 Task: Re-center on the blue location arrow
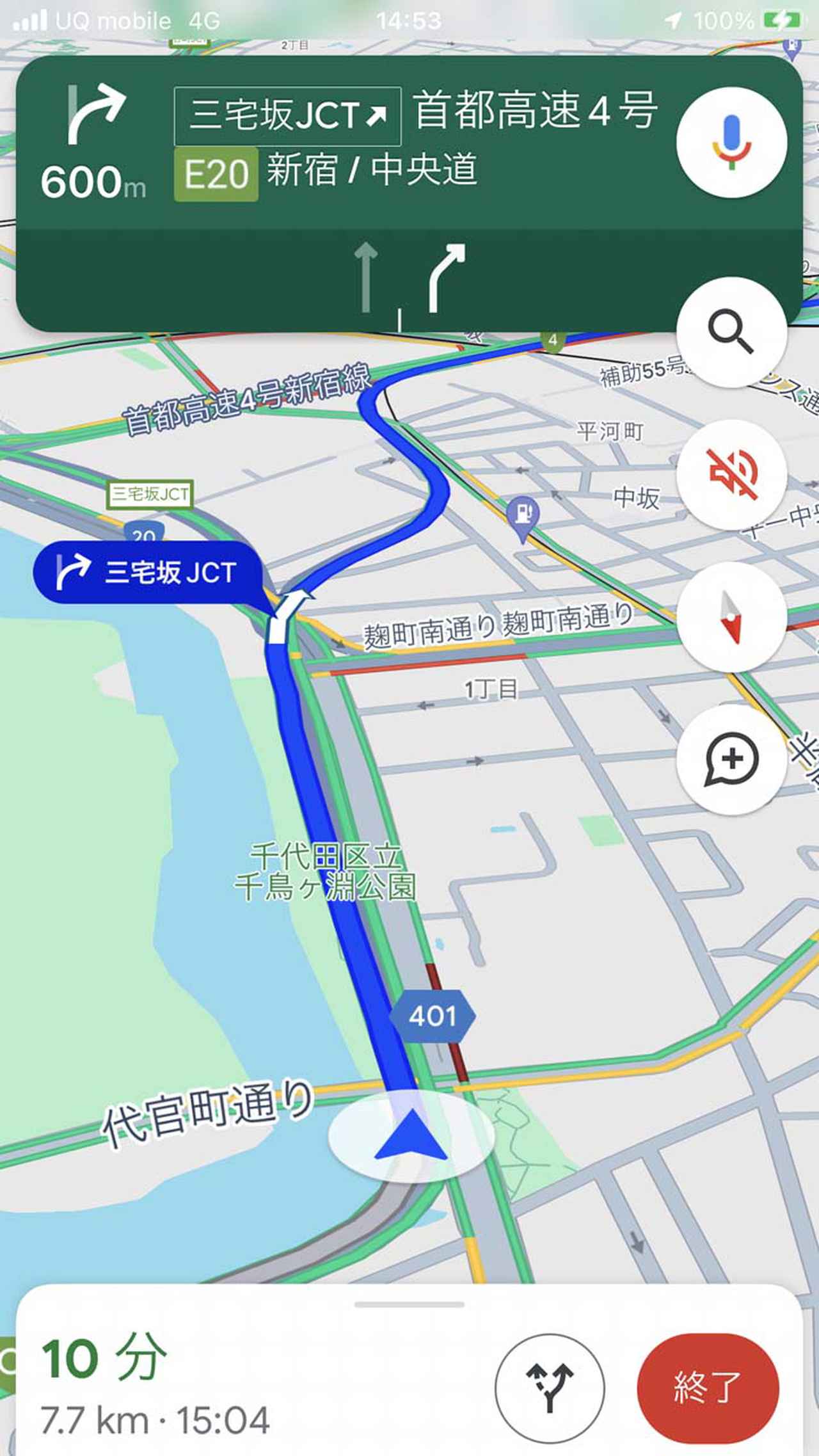coord(411,1136)
